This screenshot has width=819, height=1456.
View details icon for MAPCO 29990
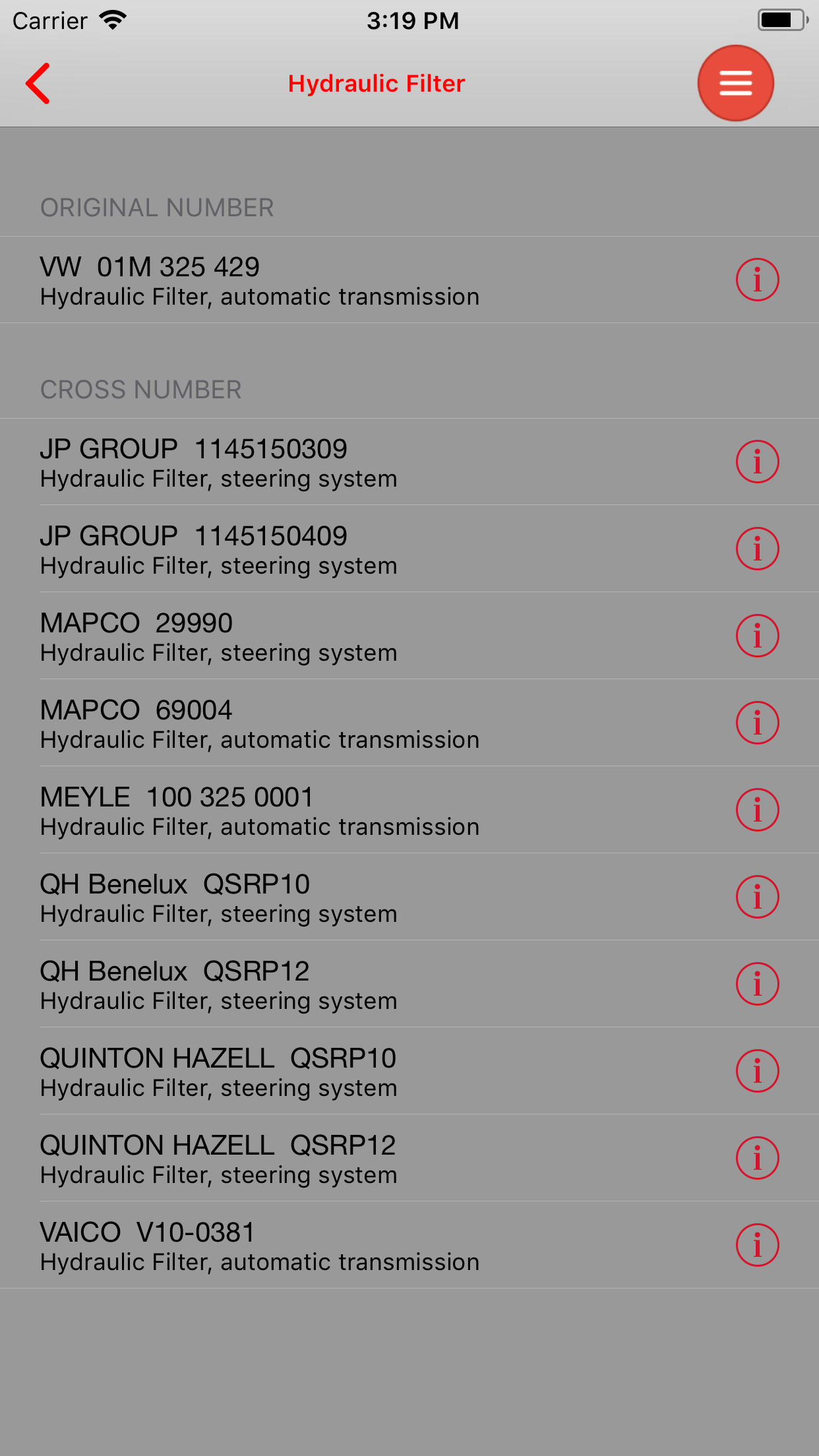pyautogui.click(x=756, y=635)
